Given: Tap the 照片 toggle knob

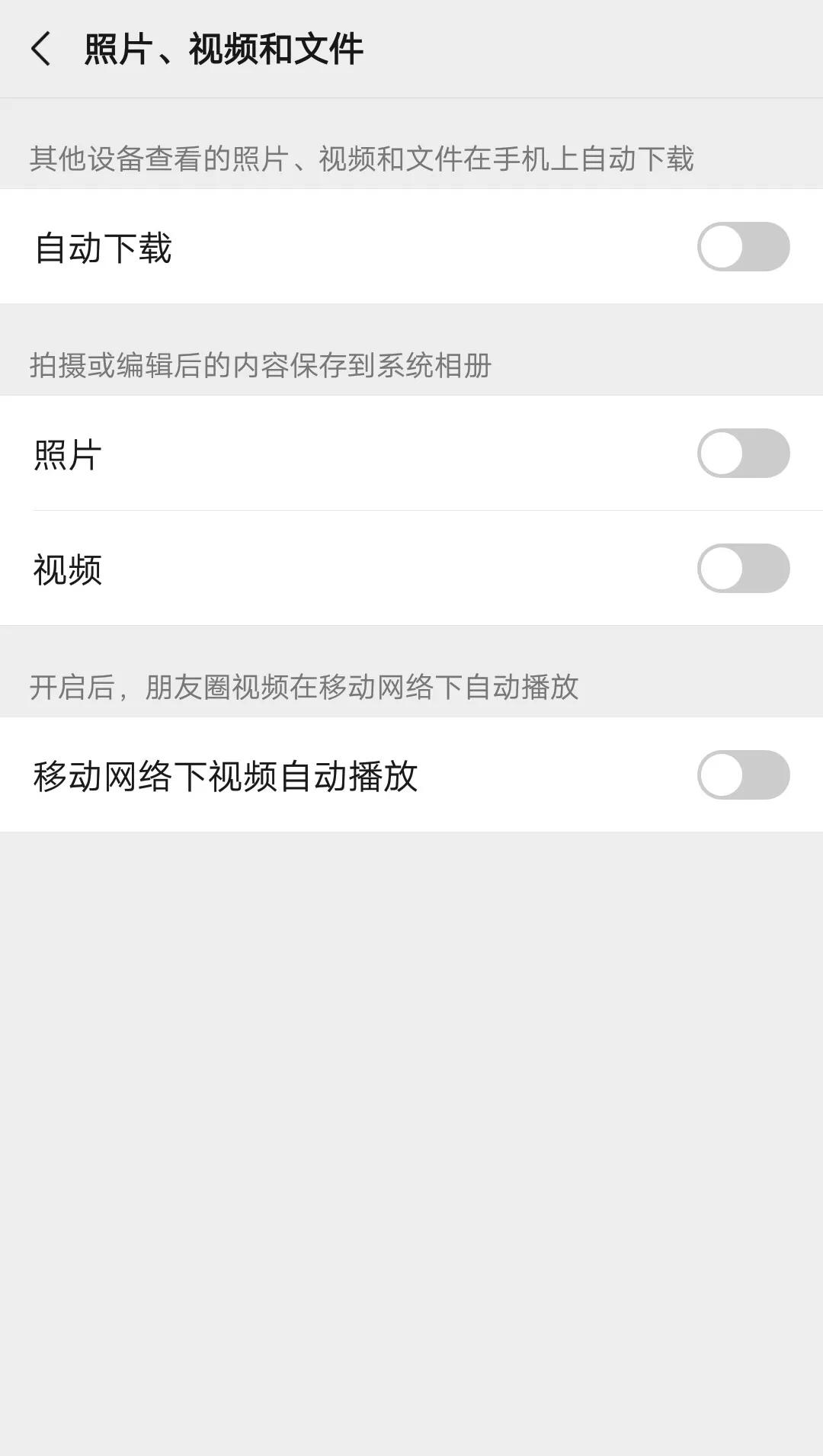Looking at the screenshot, I should coord(722,454).
